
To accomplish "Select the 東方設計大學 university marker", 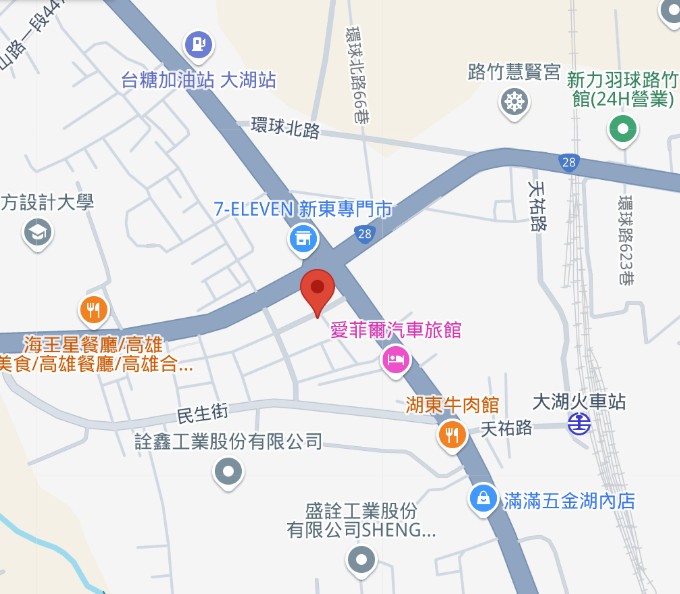I will point(38,233).
